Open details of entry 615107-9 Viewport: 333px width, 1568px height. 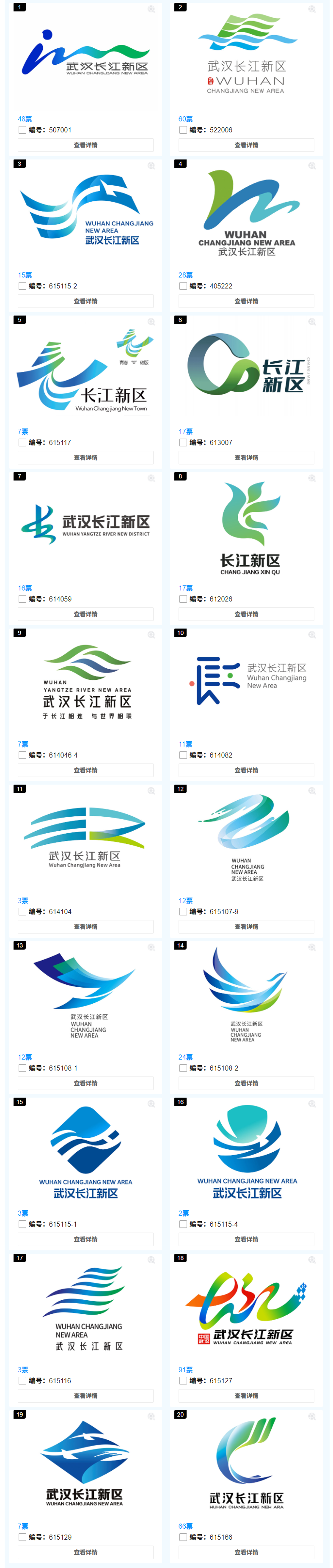246,927
